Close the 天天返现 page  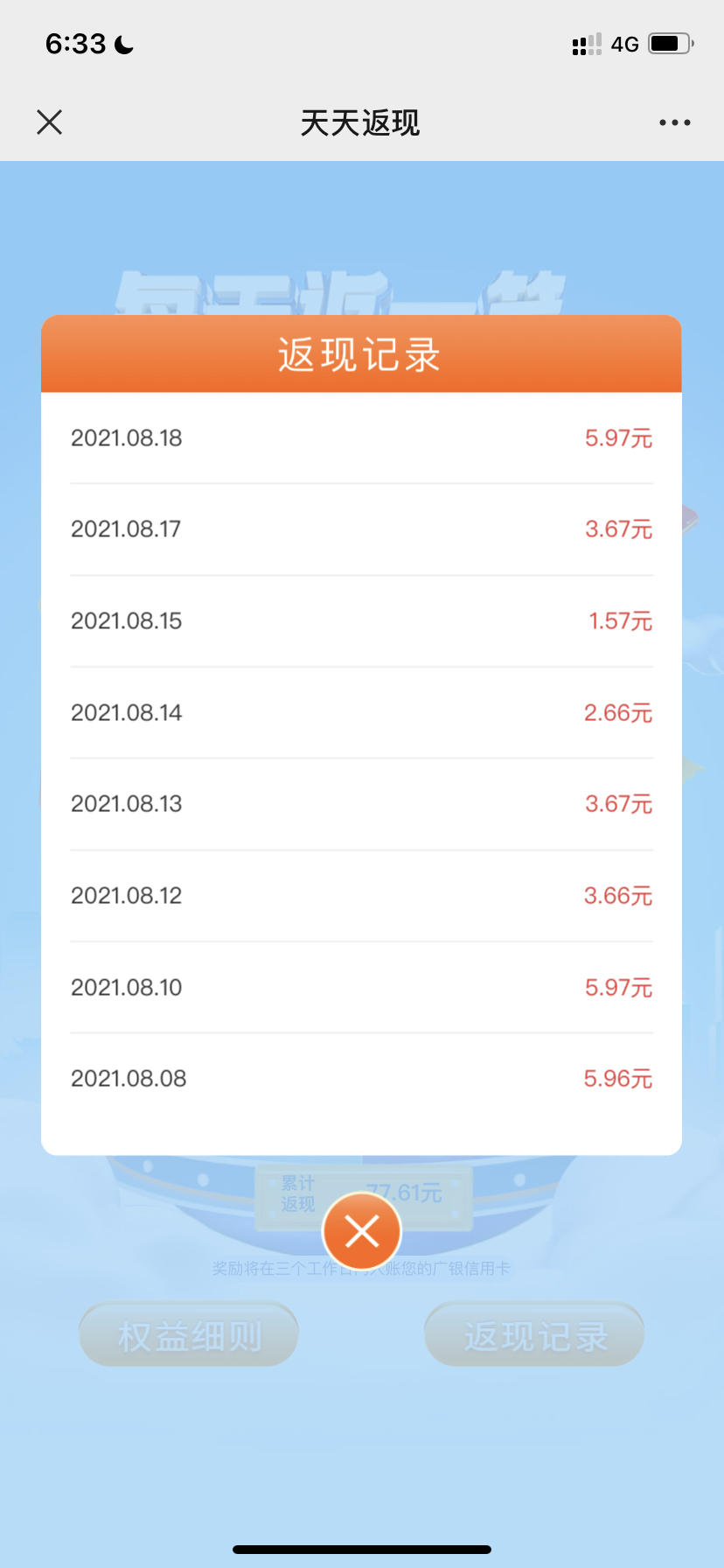50,122
